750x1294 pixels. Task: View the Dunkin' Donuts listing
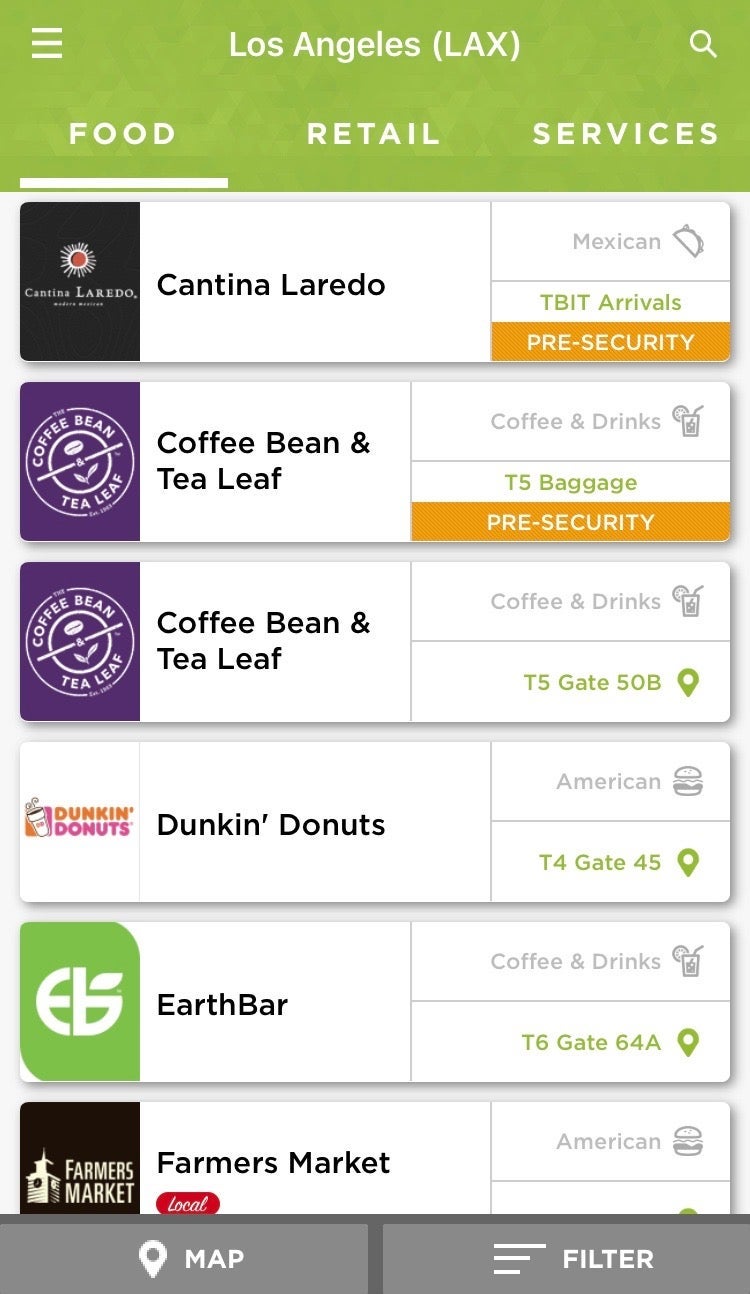pos(271,824)
